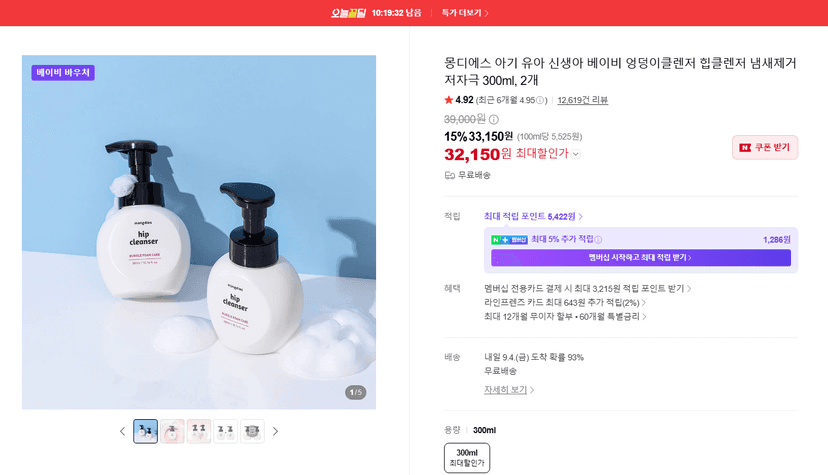The height and width of the screenshot is (475, 828).
Task: Tap the info icon beside 최대 5% 추가 적립
Action: click(598, 240)
